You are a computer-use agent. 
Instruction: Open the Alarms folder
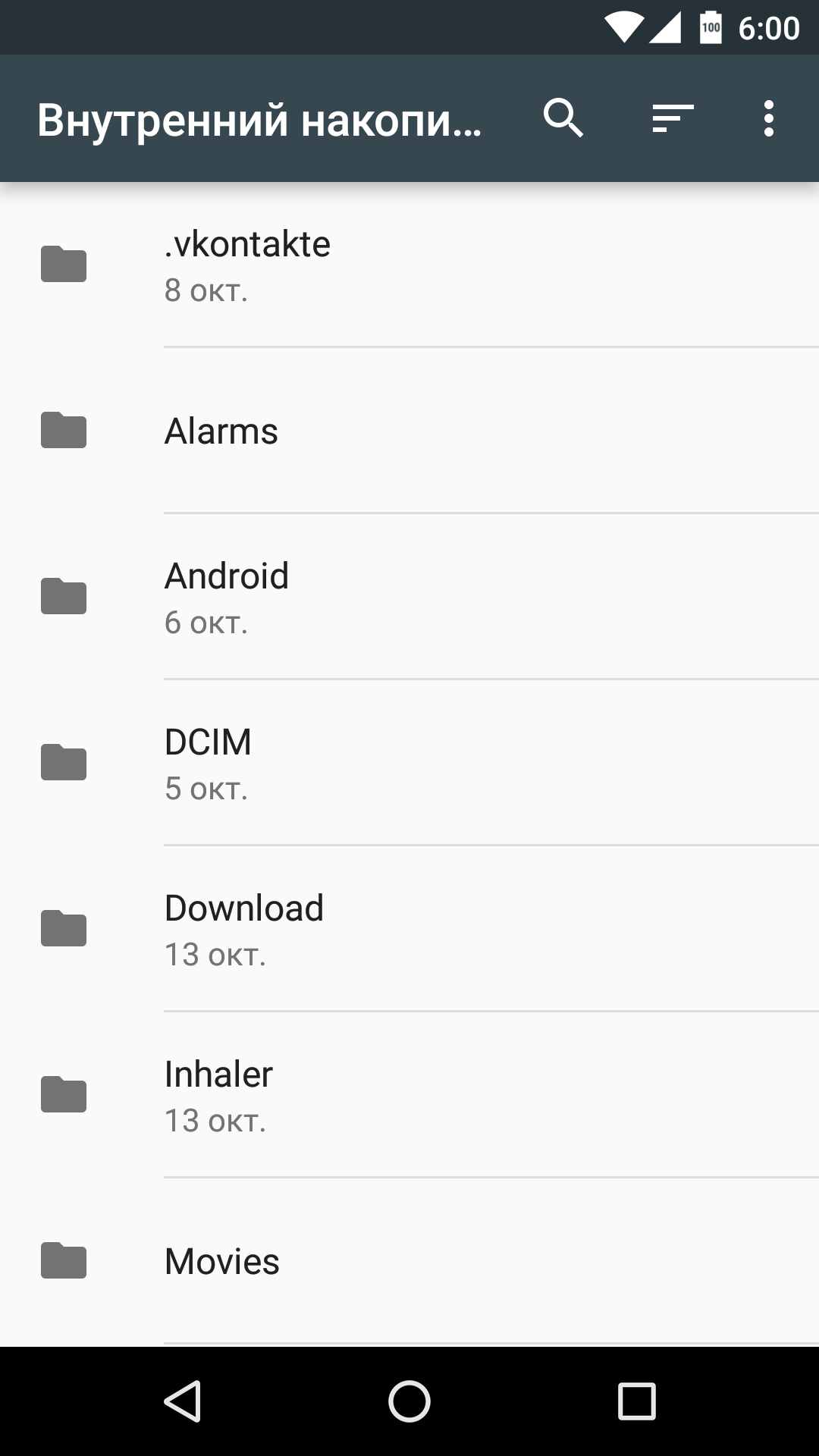pos(409,431)
